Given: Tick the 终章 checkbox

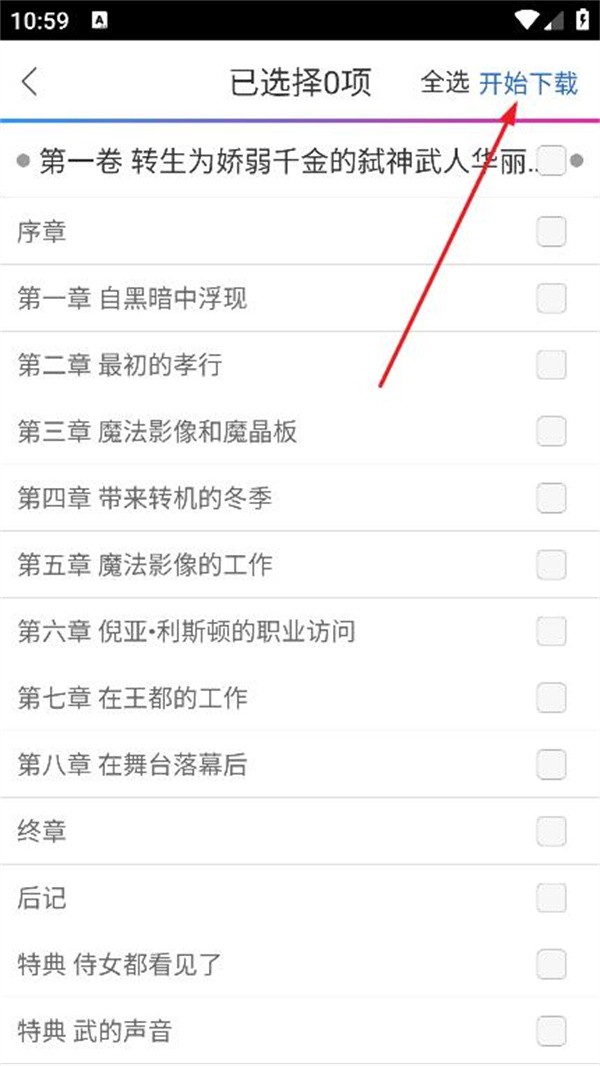Looking at the screenshot, I should (551, 831).
